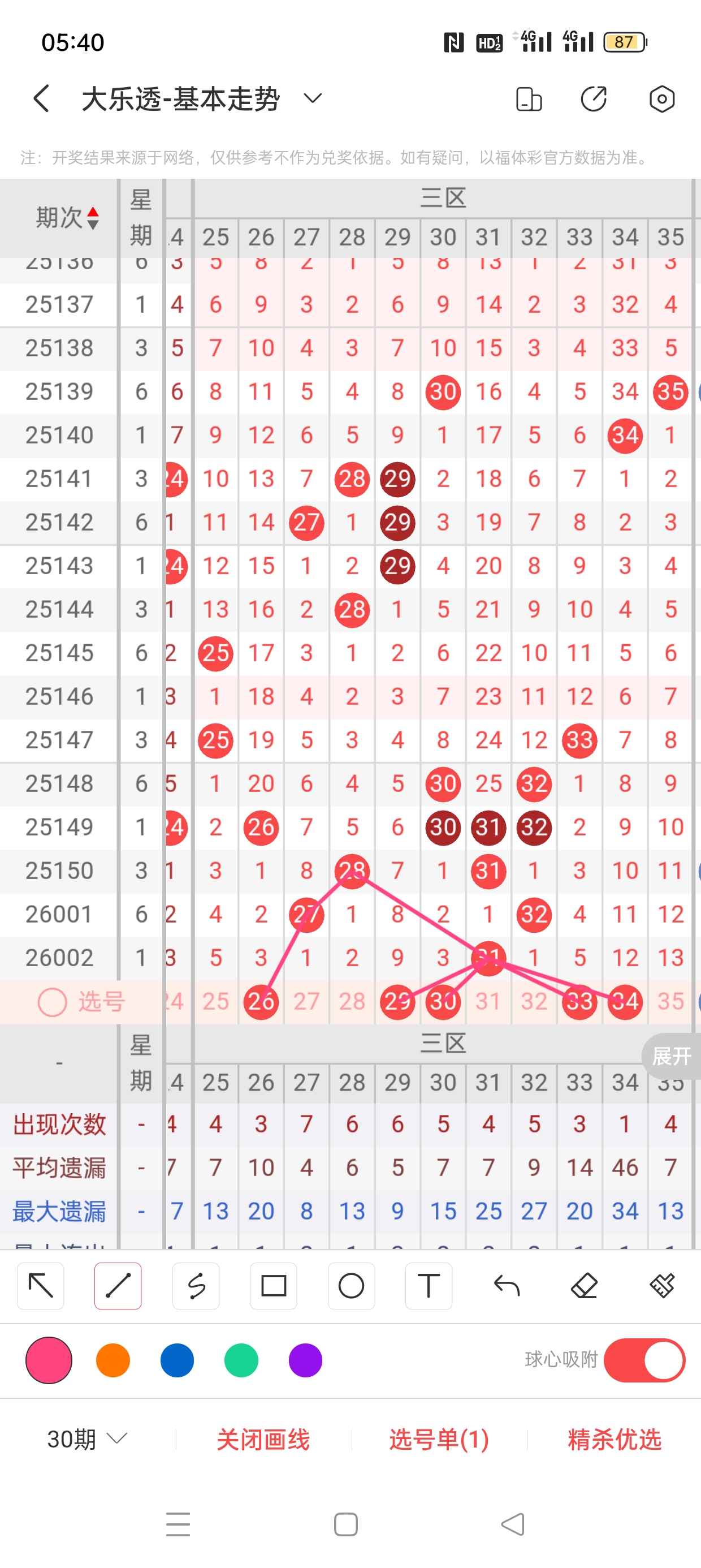Screen dimensions: 701x1568
Task: Choose the straight line drawing tool
Action: [118, 1286]
